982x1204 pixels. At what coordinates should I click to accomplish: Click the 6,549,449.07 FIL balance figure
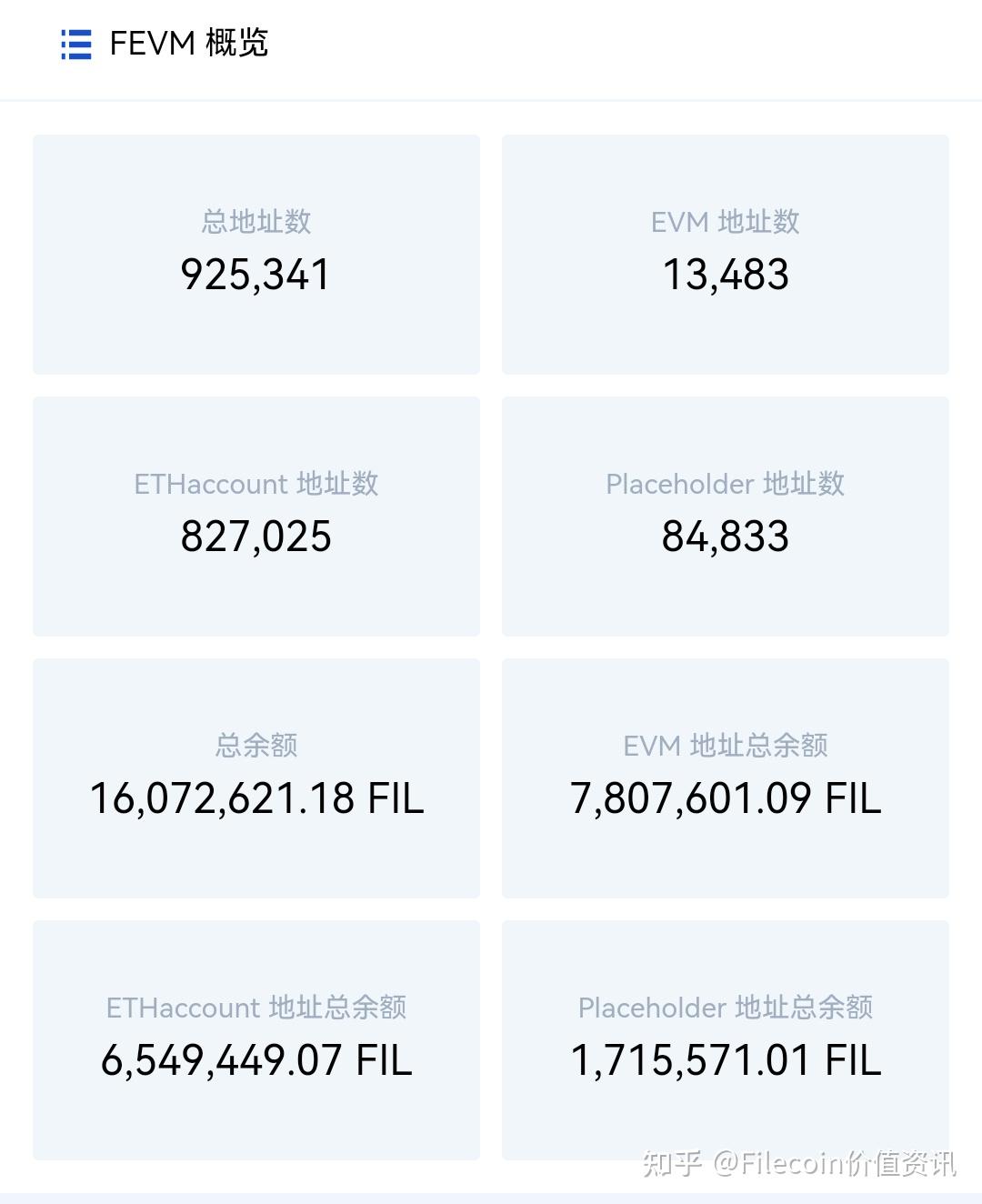click(x=256, y=1059)
